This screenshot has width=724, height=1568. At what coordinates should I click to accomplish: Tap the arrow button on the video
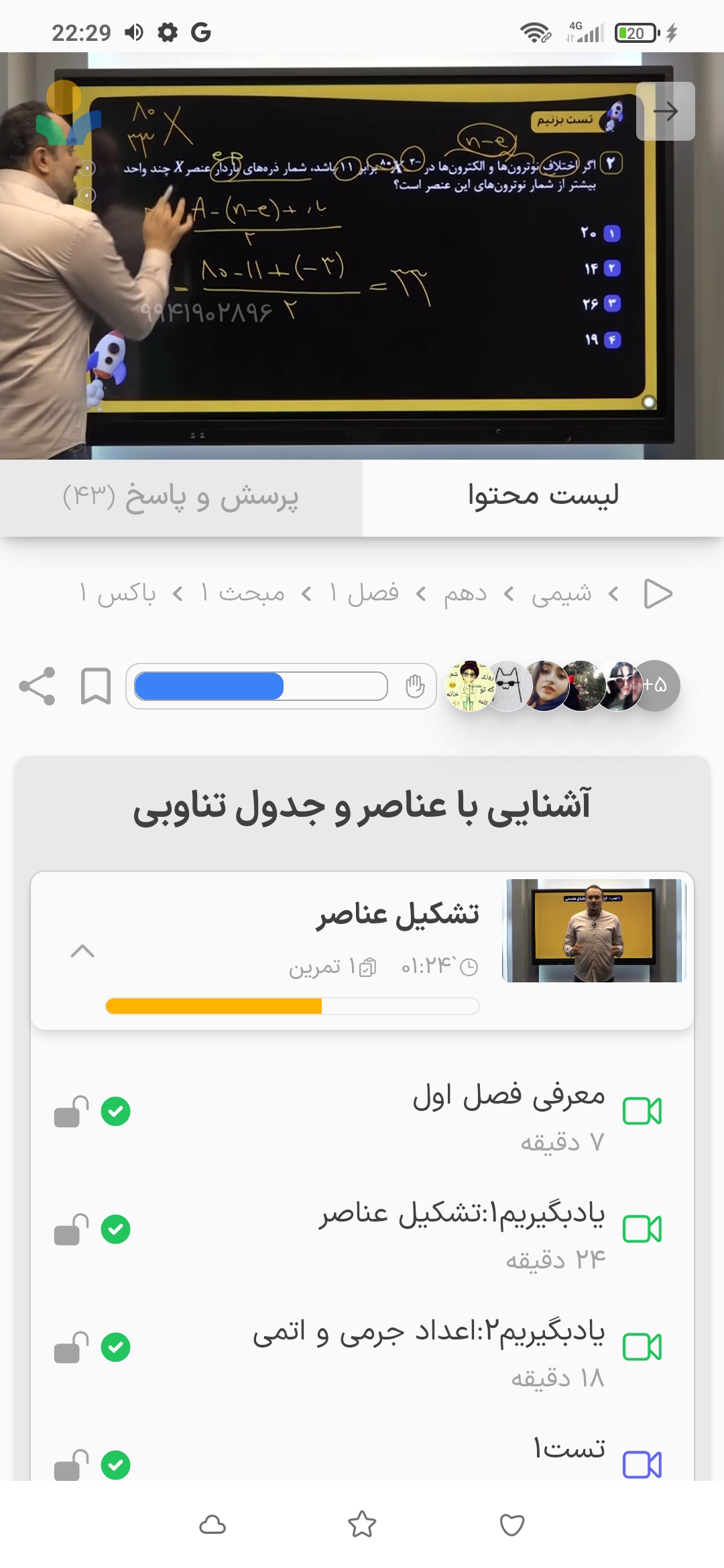point(665,111)
